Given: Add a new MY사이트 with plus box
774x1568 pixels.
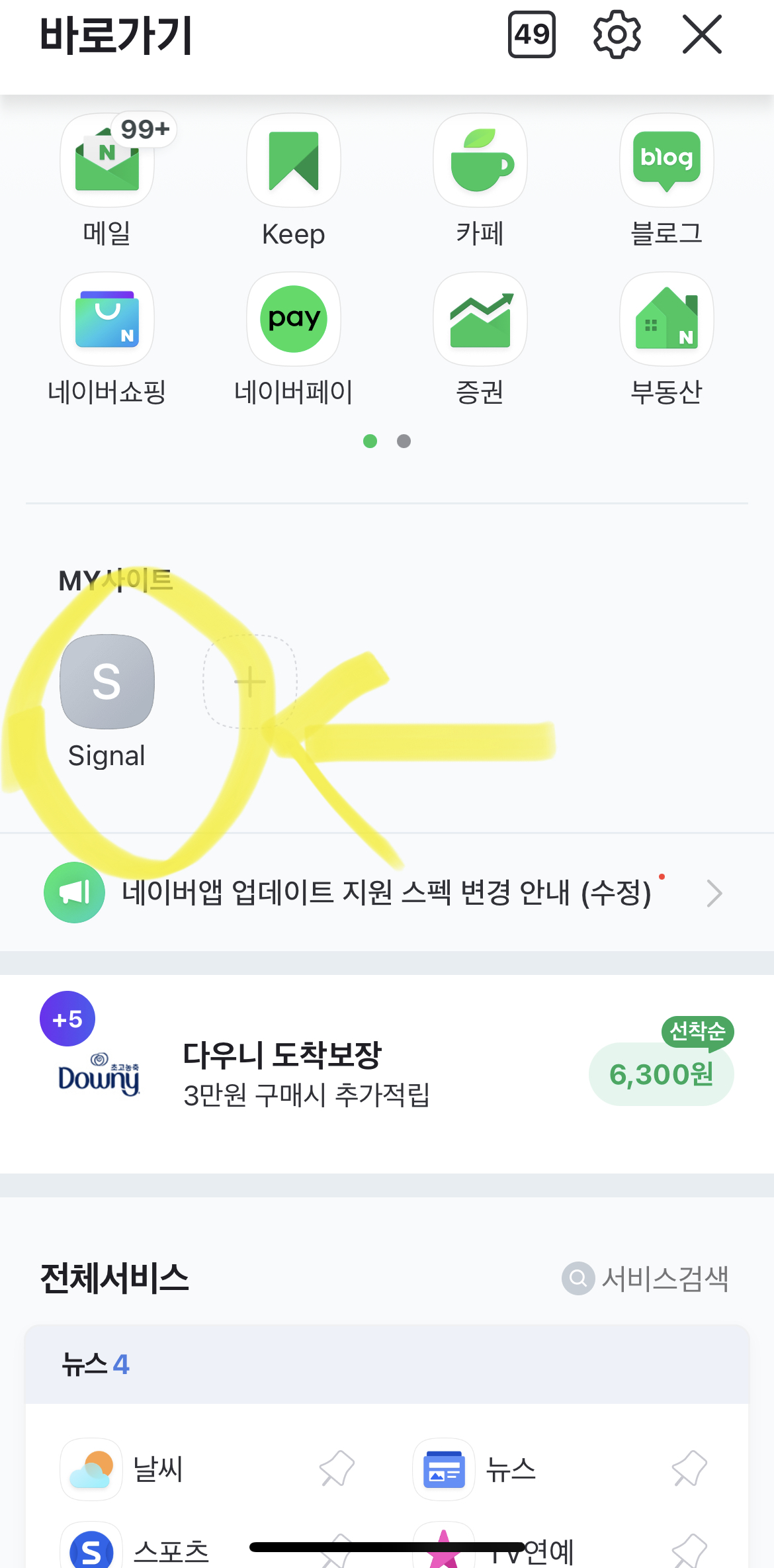Looking at the screenshot, I should pos(250,682).
